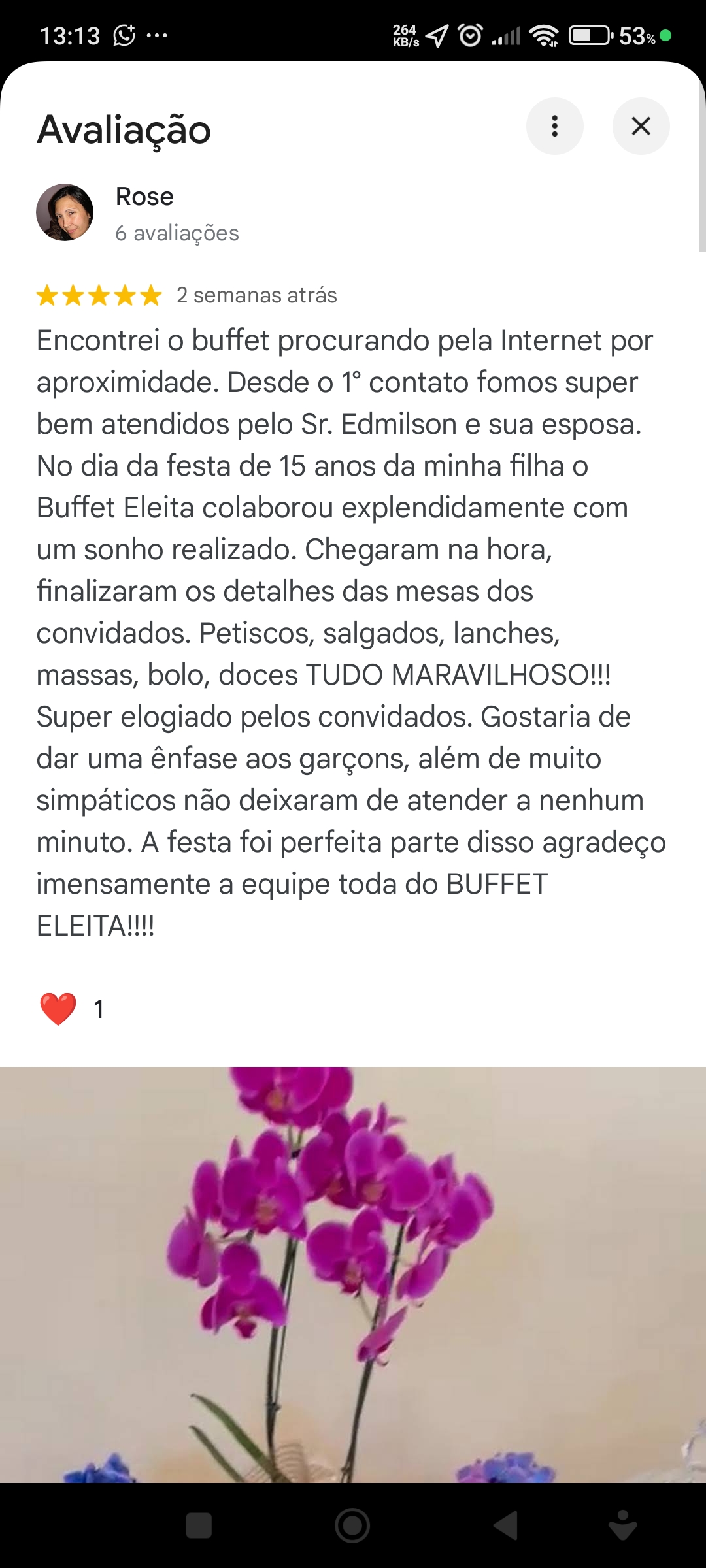The height and width of the screenshot is (1568, 706).
Task: Go to home screen via navigation bar
Action: 352,1526
